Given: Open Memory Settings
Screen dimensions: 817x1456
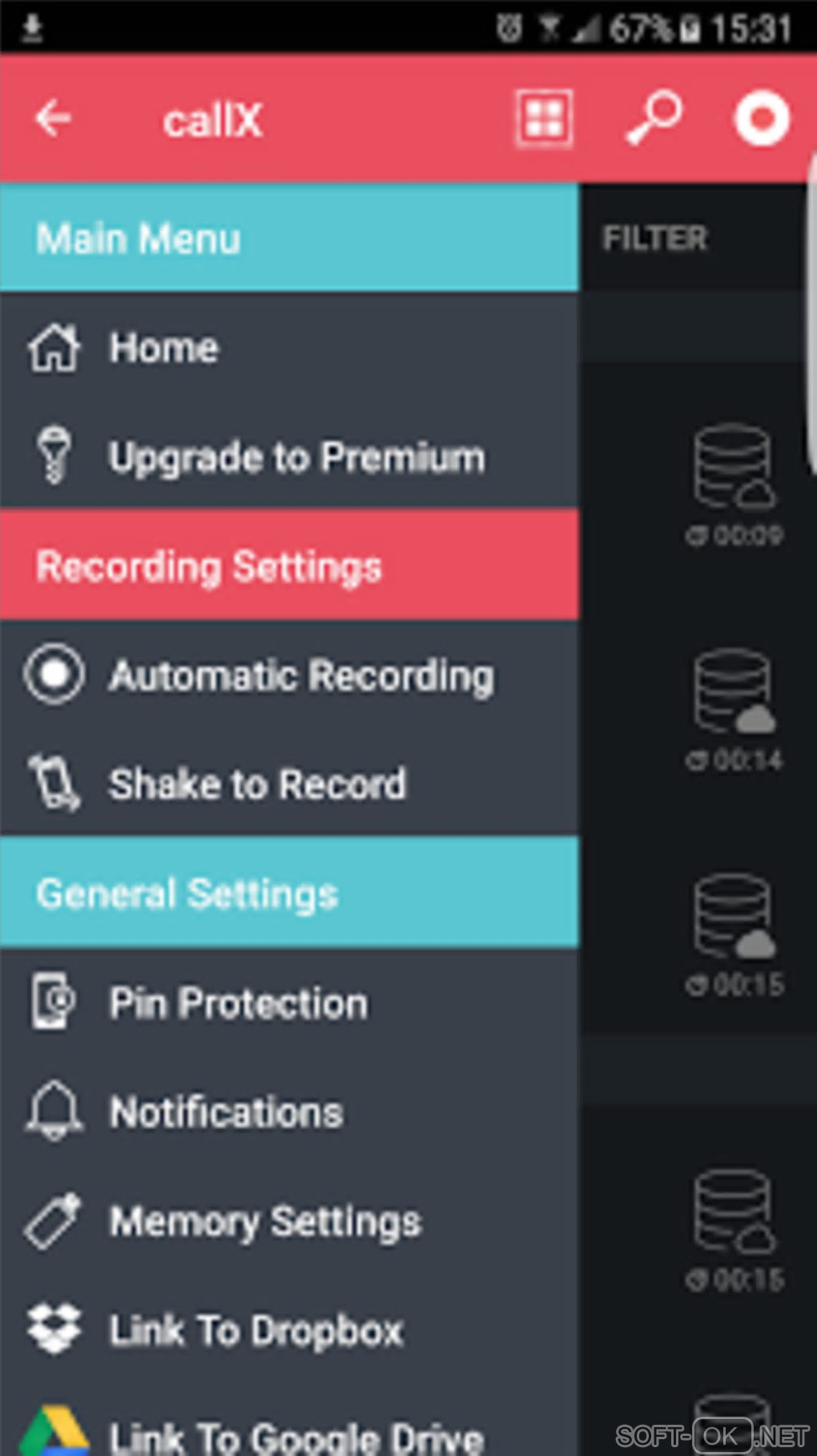Looking at the screenshot, I should pos(265,1221).
